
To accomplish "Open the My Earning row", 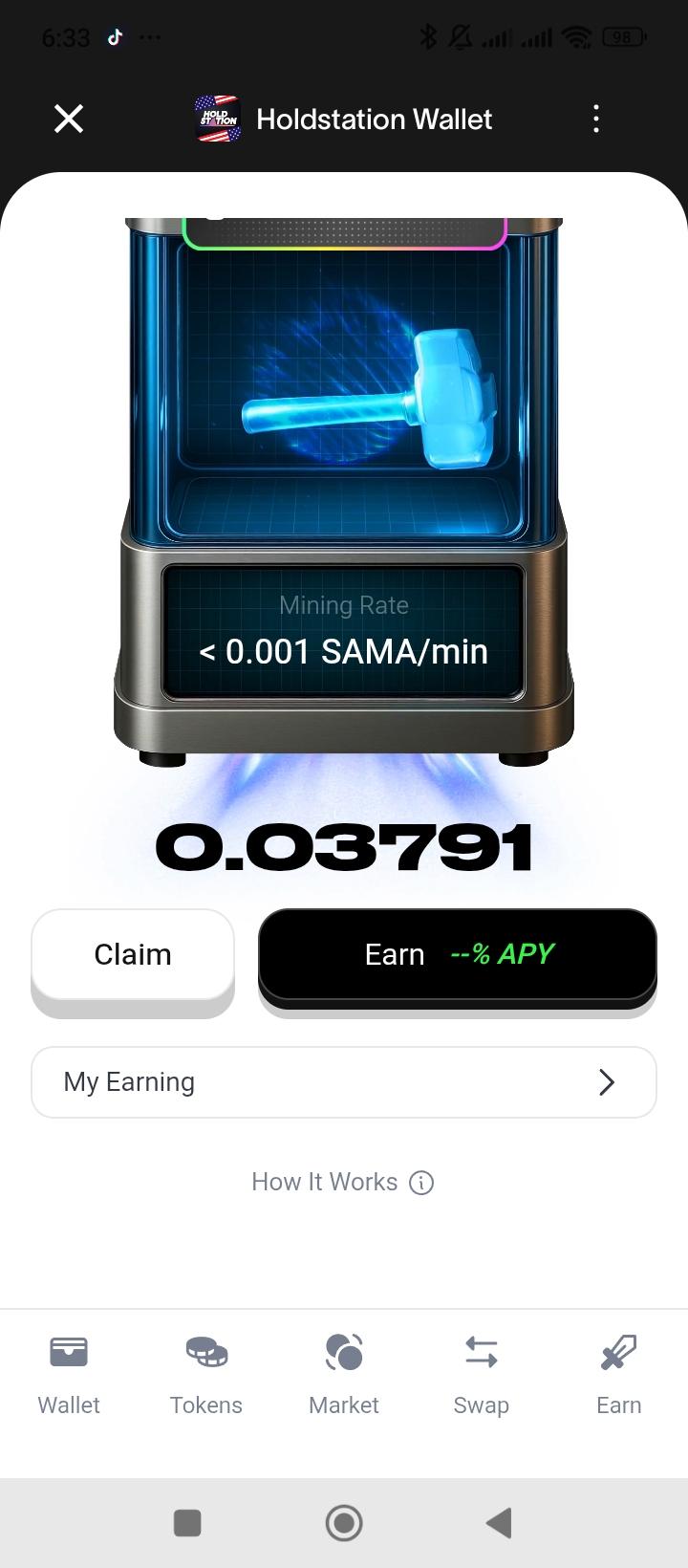I will tap(344, 1082).
